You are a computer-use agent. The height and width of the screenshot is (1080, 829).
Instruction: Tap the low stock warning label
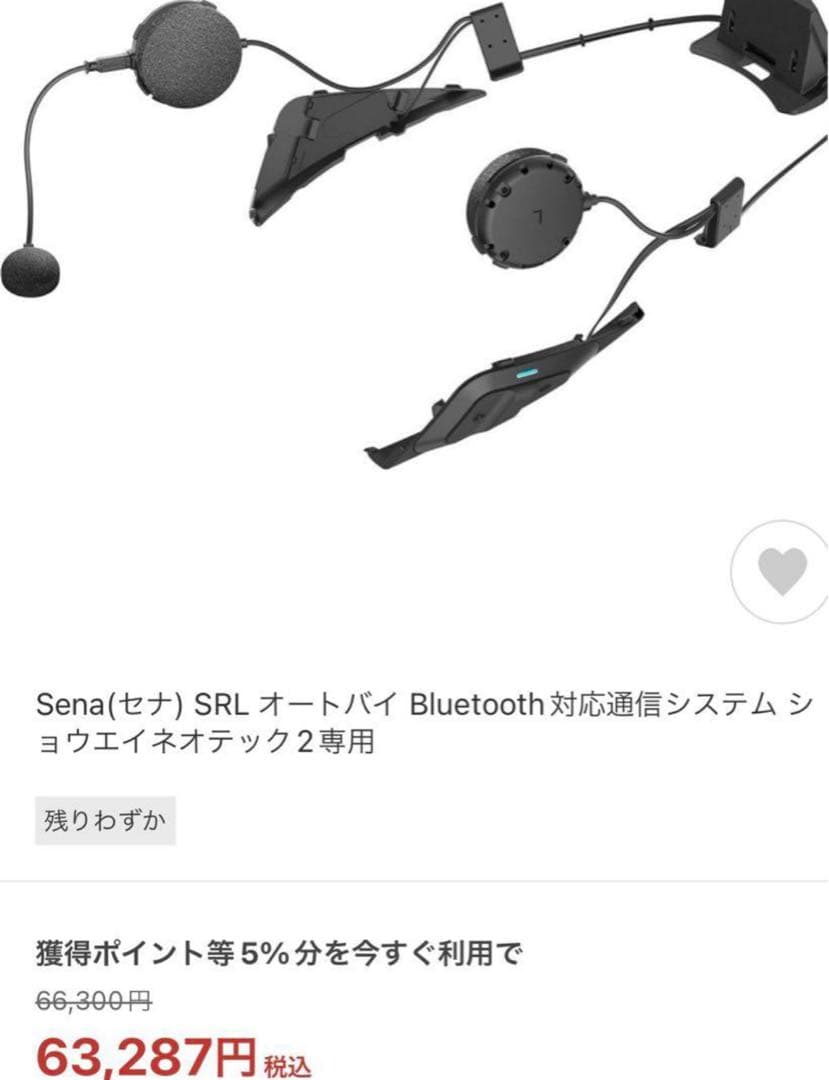coord(104,819)
